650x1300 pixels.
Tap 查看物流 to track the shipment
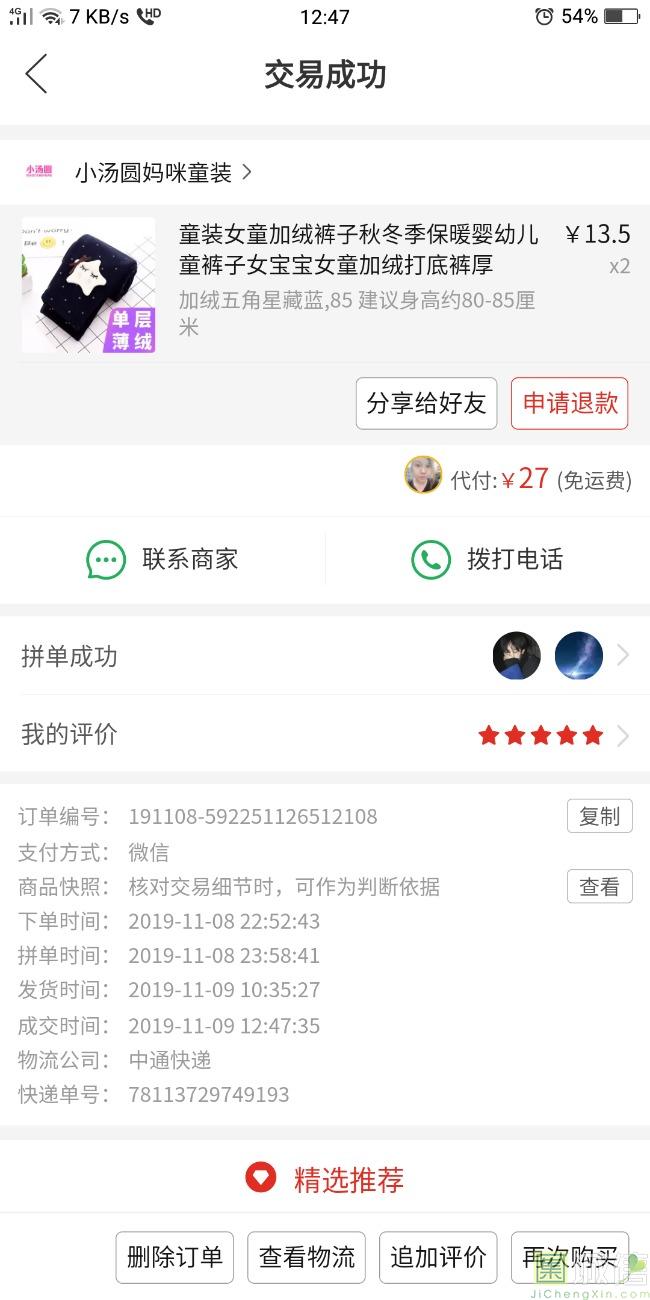(307, 1257)
